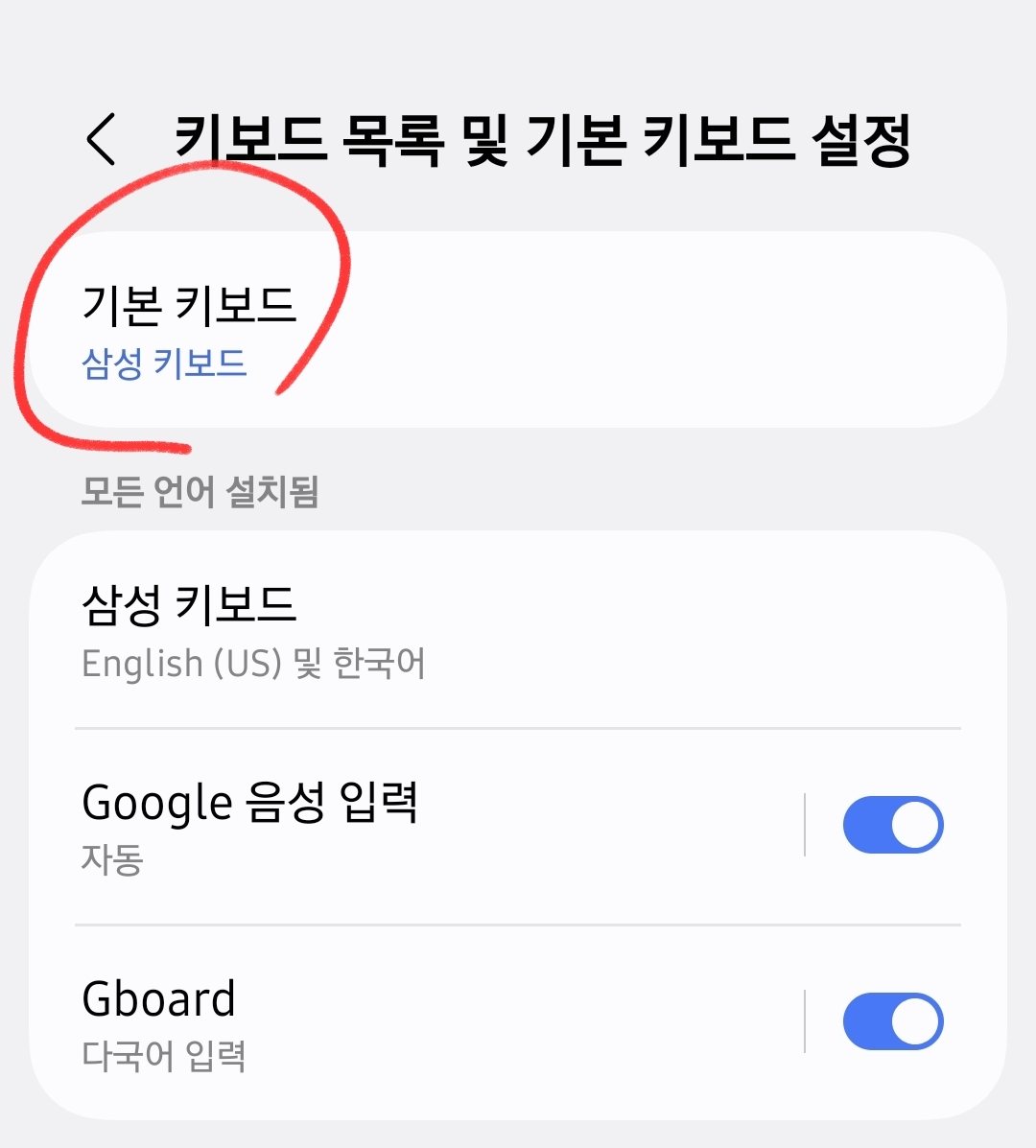This screenshot has width=1036, height=1148.
Task: Re-enable the Google 음성 입력 toggle
Action: click(x=891, y=824)
